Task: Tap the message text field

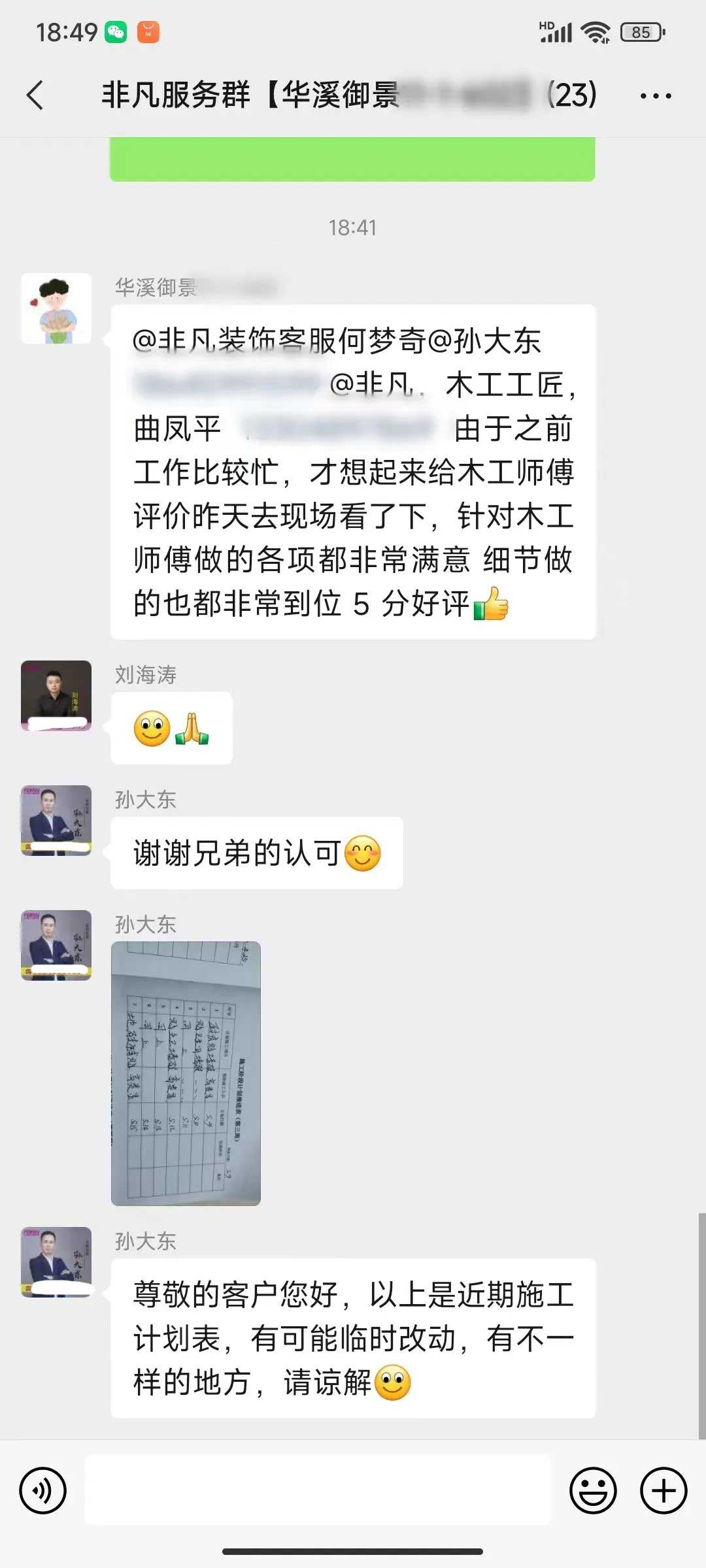Action: coord(318,1491)
